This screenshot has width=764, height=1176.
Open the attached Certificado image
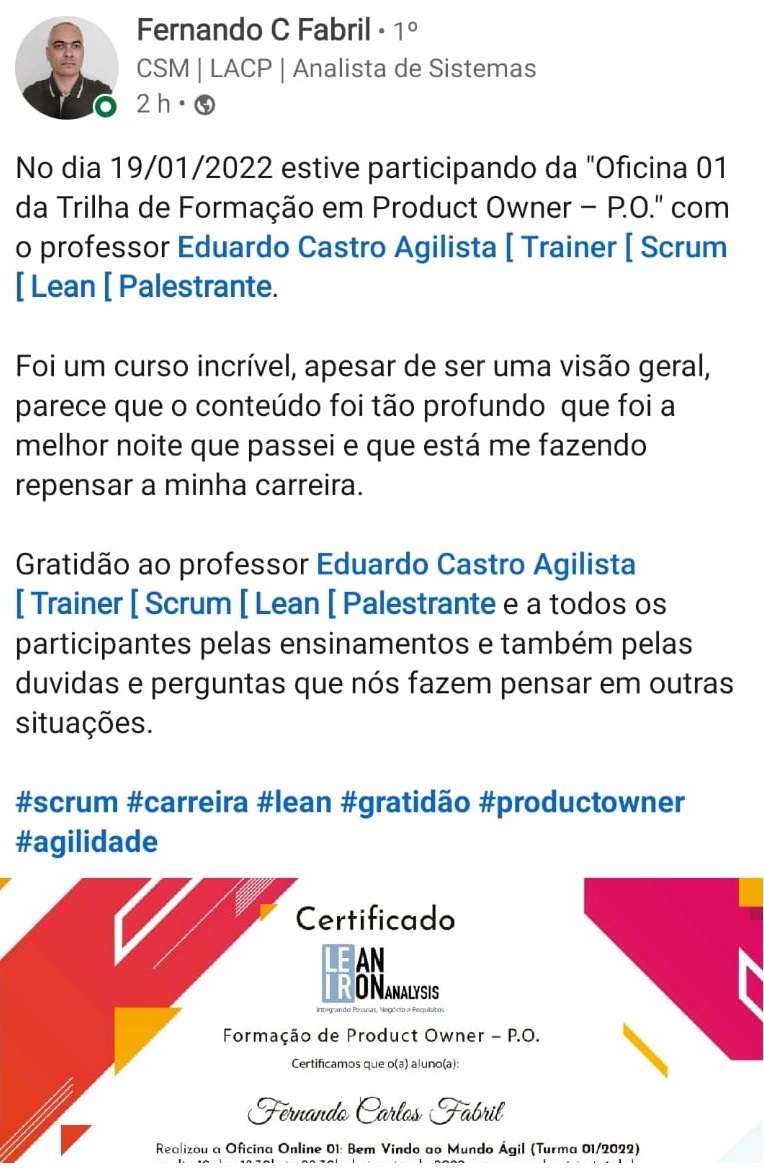click(x=382, y=1020)
